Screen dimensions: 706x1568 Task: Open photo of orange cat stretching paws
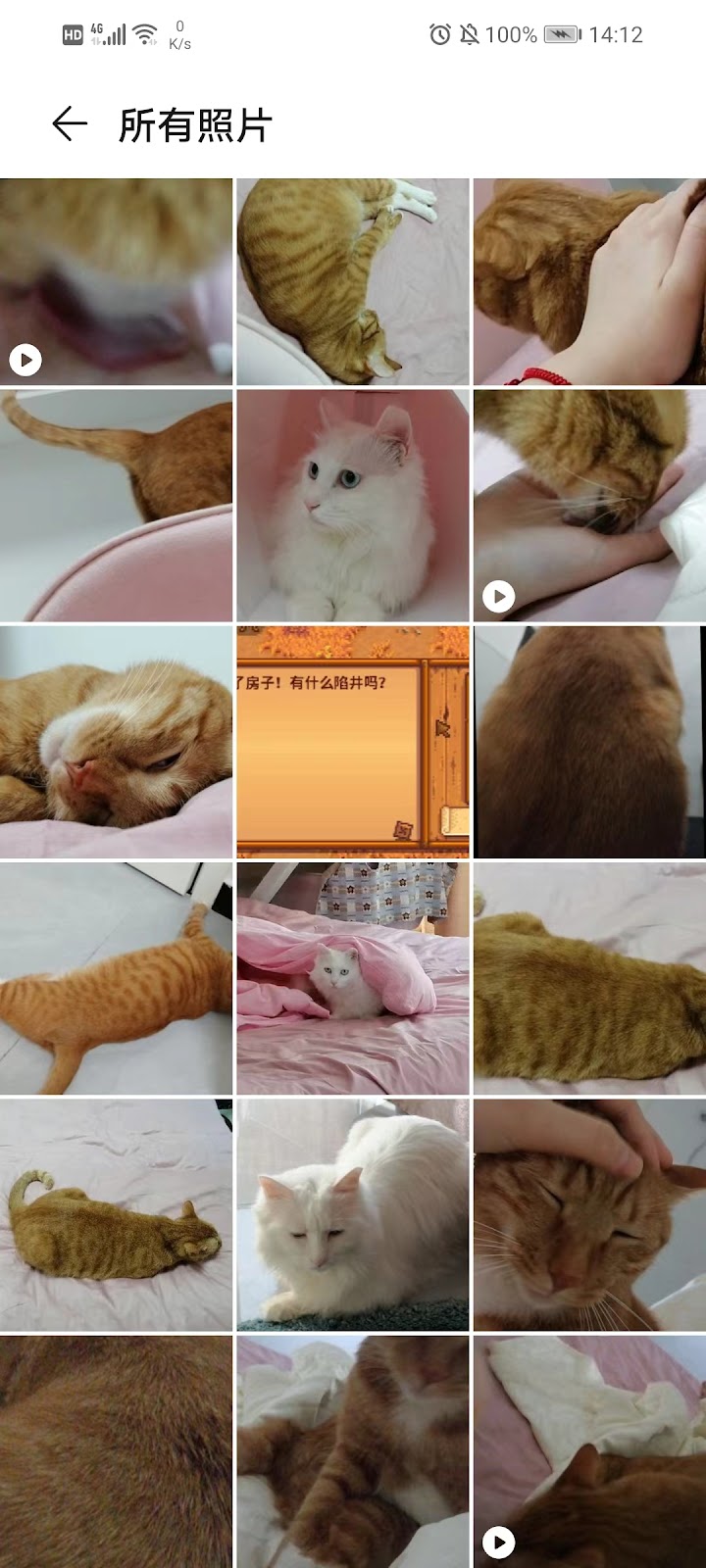[x=353, y=281]
